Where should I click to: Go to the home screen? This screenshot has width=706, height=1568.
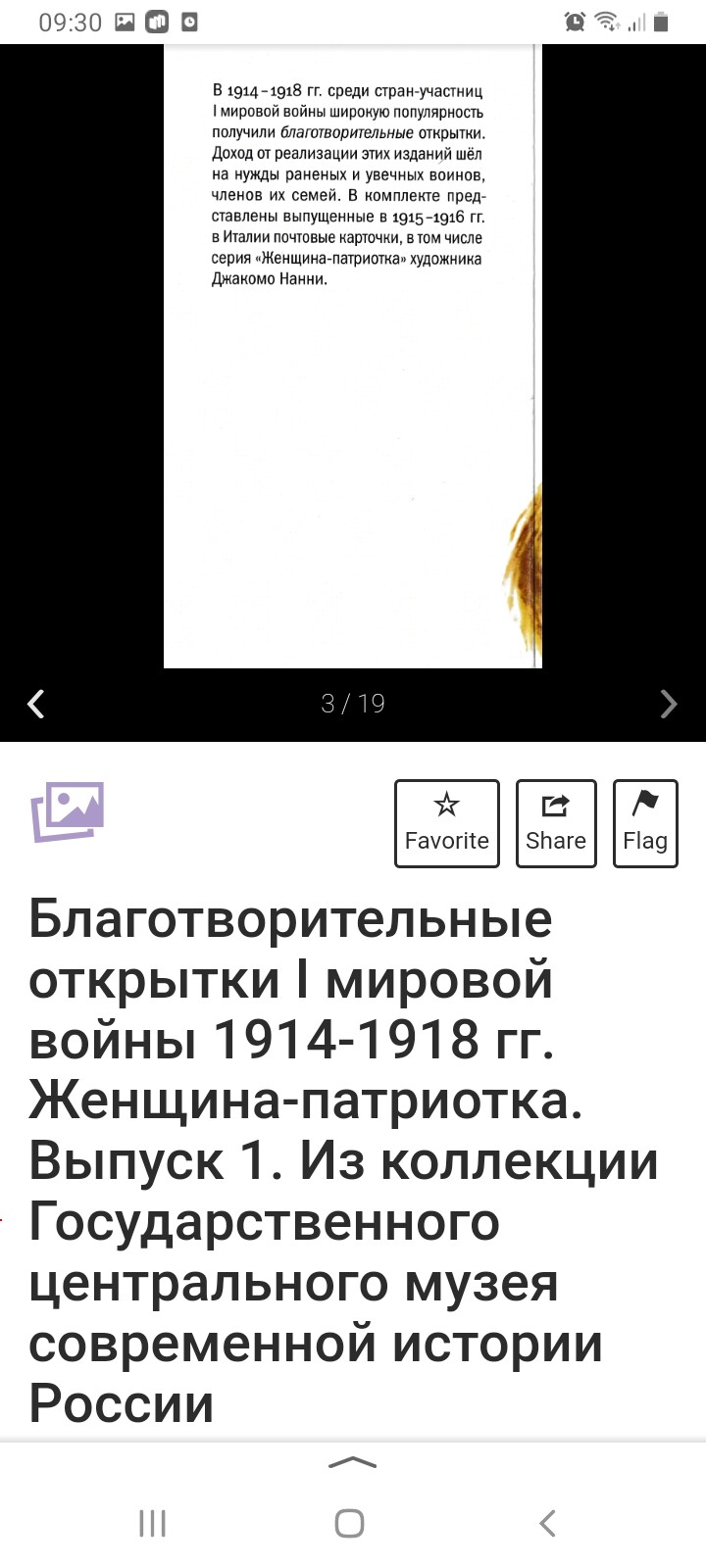pos(350,1523)
